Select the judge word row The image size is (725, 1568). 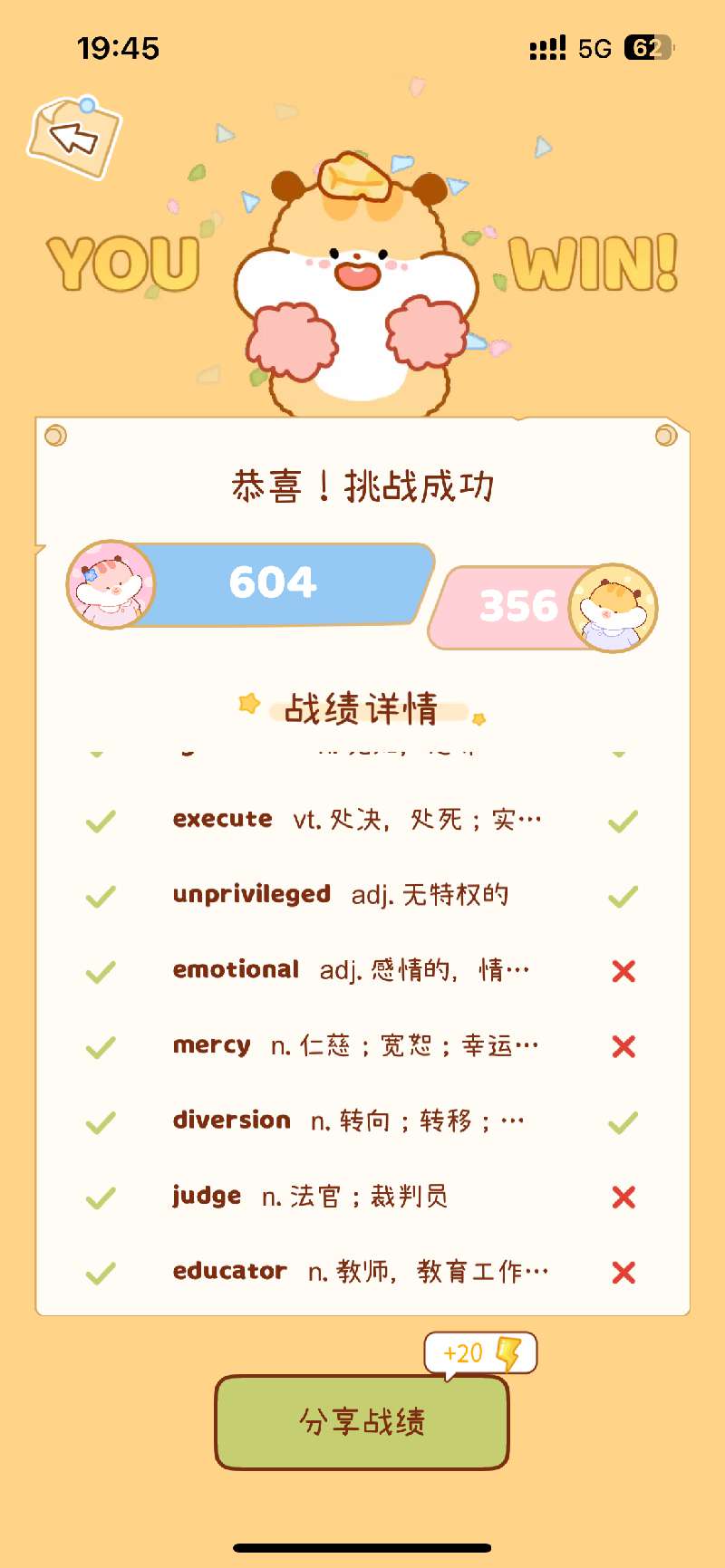point(310,1197)
